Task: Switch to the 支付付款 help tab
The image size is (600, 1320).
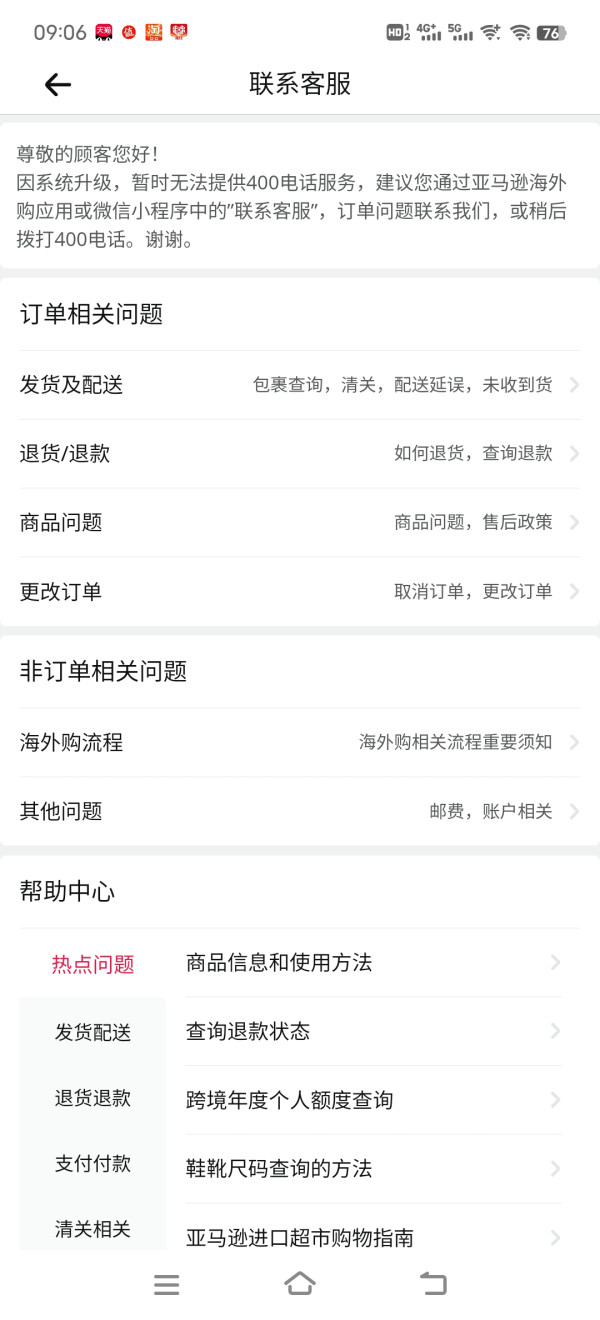Action: coord(93,1164)
